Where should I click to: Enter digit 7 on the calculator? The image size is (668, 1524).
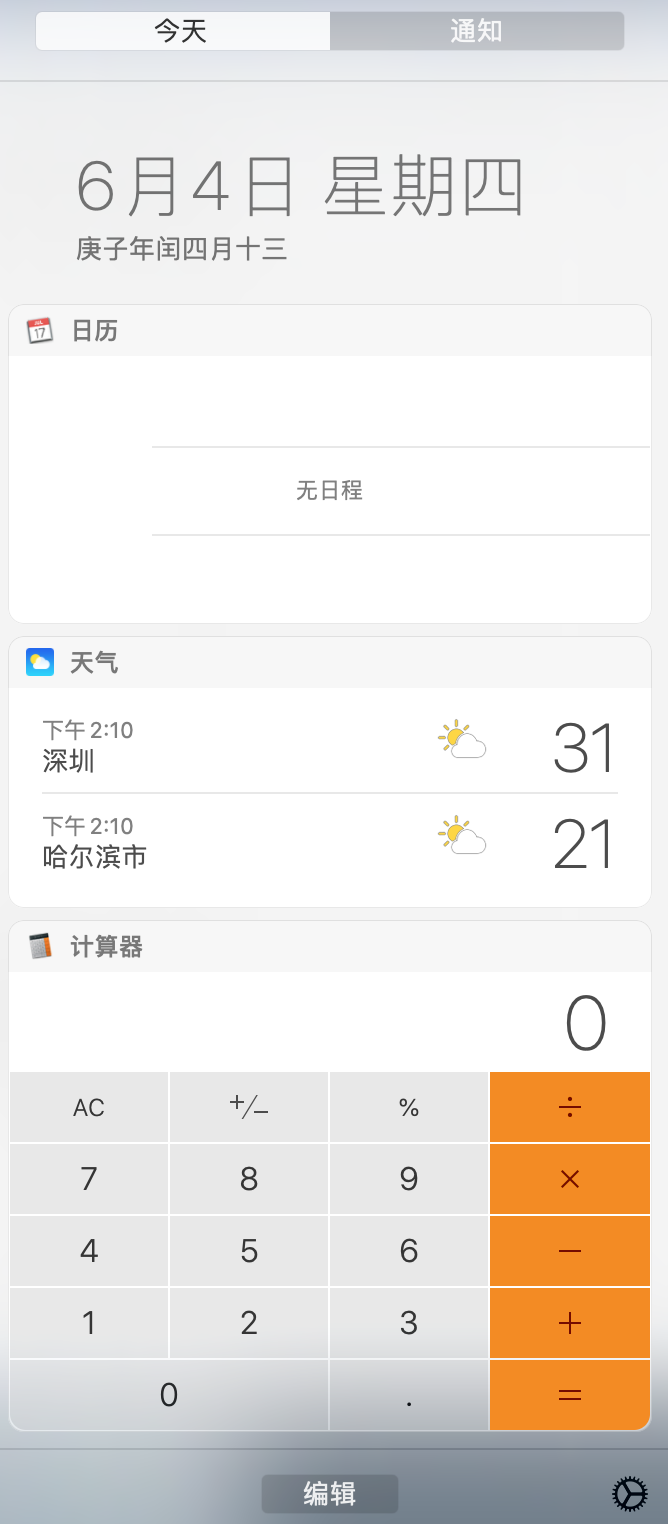(89, 1179)
